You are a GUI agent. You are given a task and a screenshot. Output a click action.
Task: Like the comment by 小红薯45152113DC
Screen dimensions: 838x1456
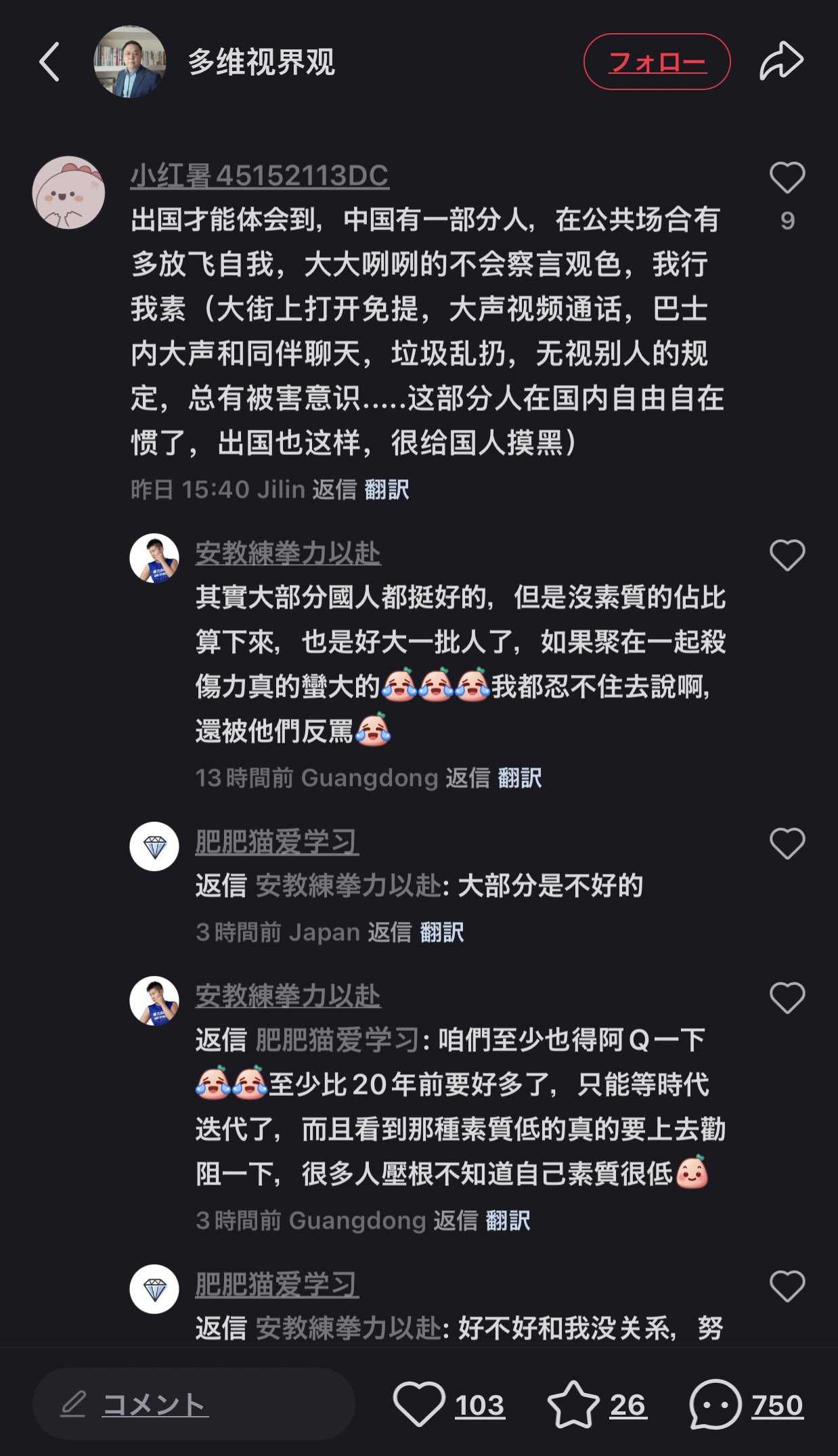tap(787, 178)
